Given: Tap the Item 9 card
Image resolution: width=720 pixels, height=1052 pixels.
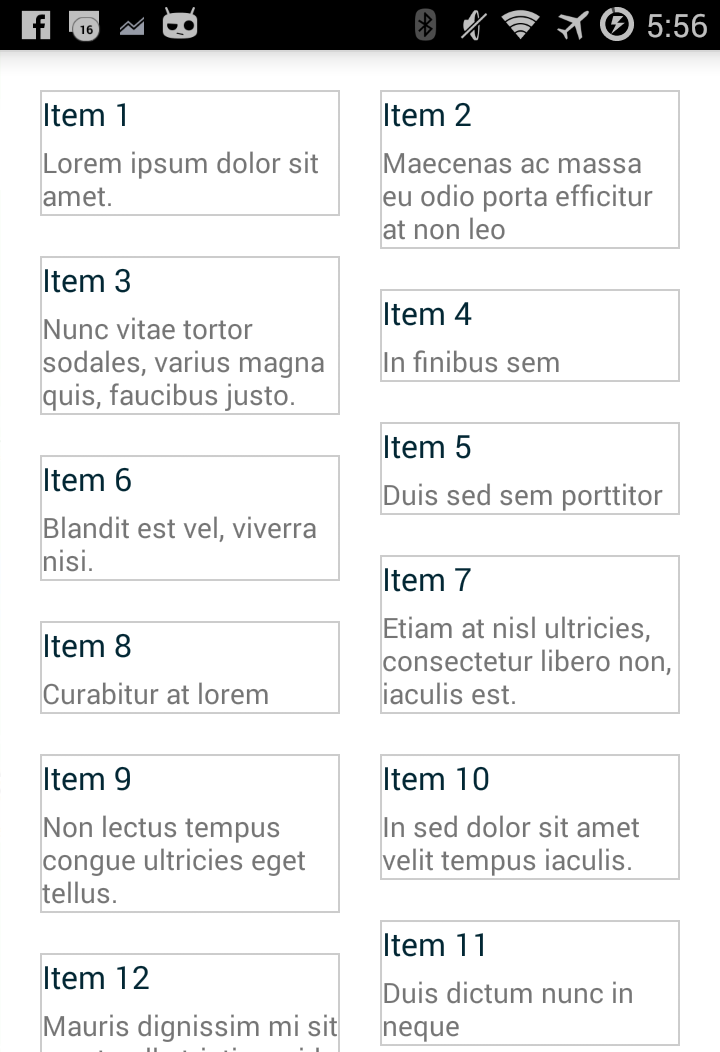Looking at the screenshot, I should 190,834.
